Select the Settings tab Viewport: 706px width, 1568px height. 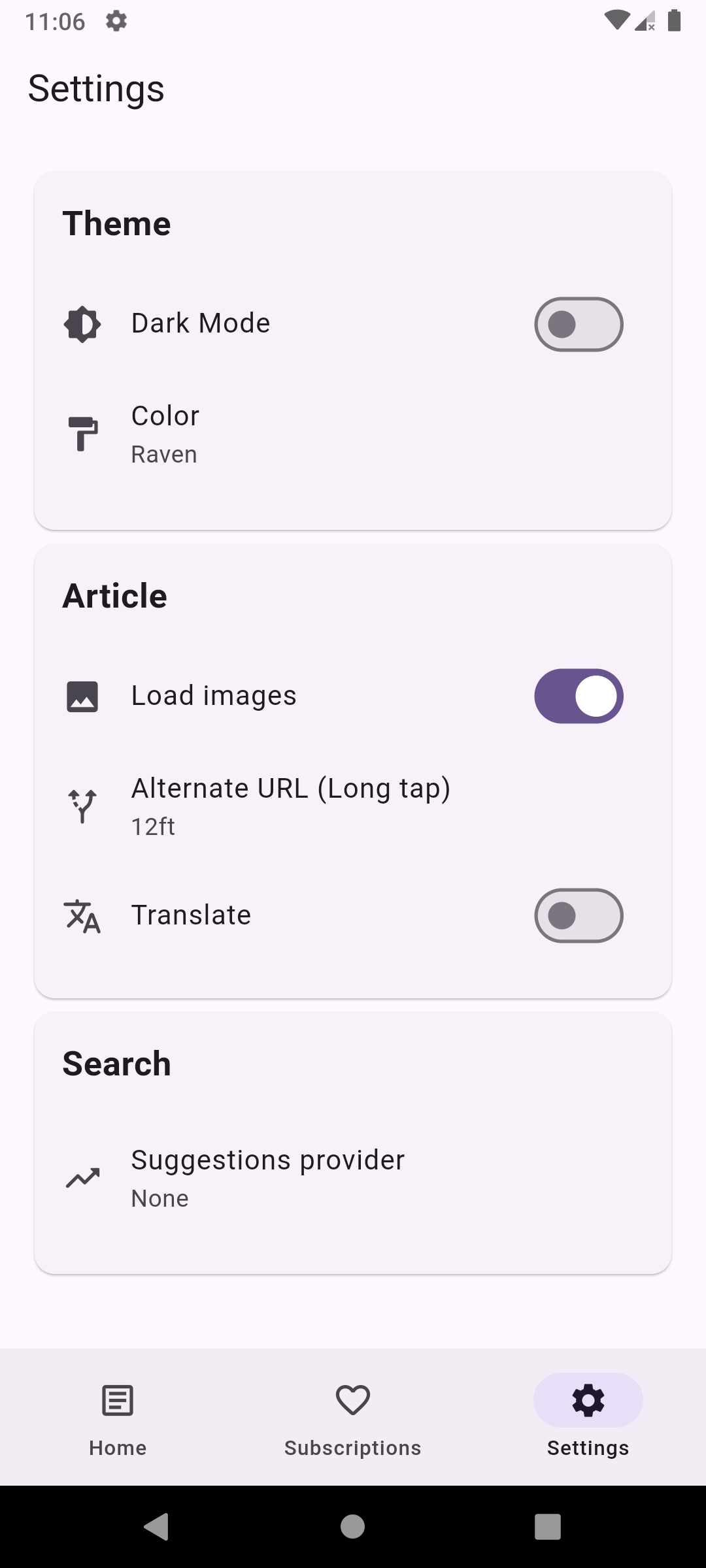pos(588,1416)
